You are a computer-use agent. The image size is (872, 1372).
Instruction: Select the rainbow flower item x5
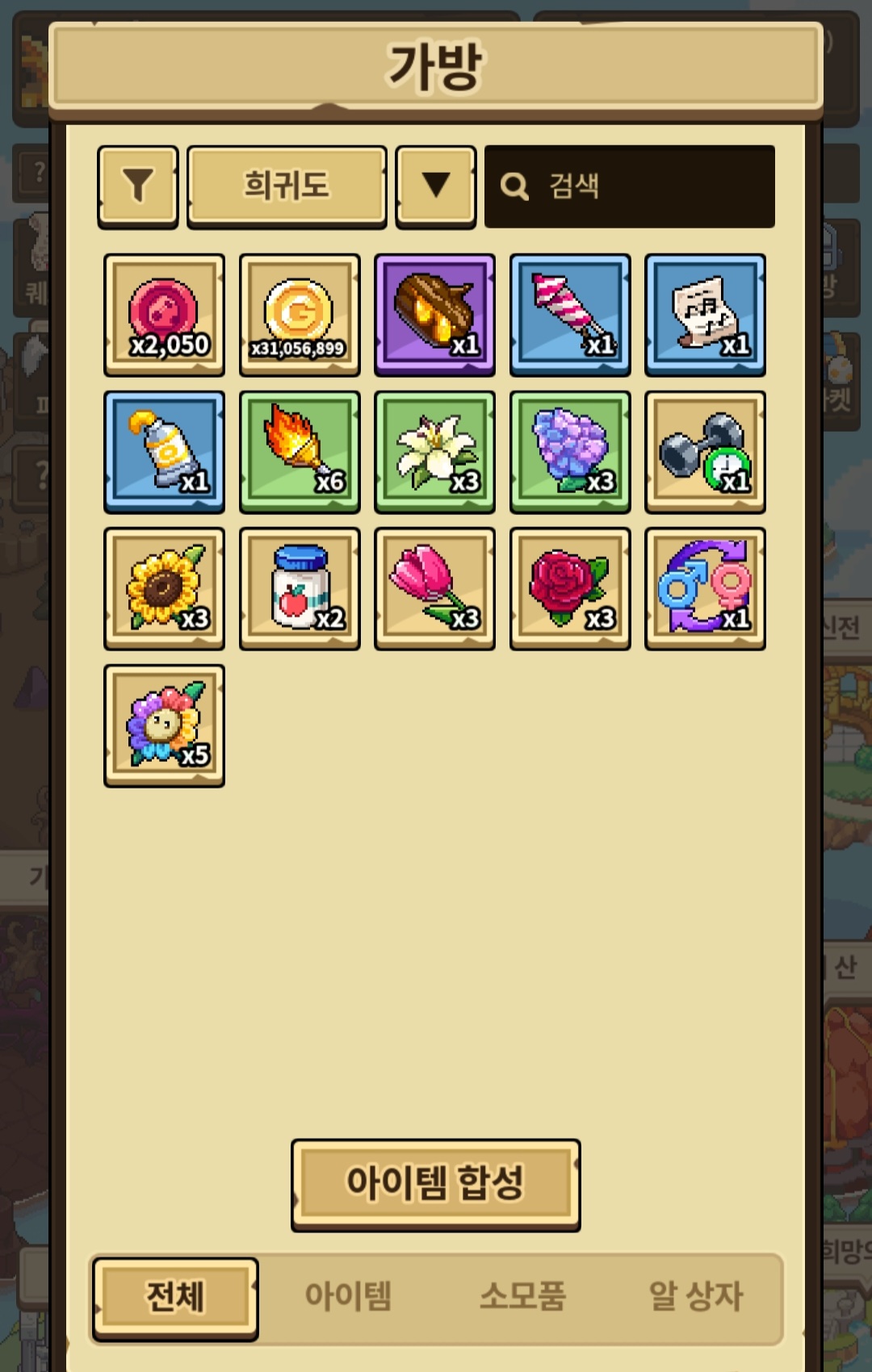(164, 726)
